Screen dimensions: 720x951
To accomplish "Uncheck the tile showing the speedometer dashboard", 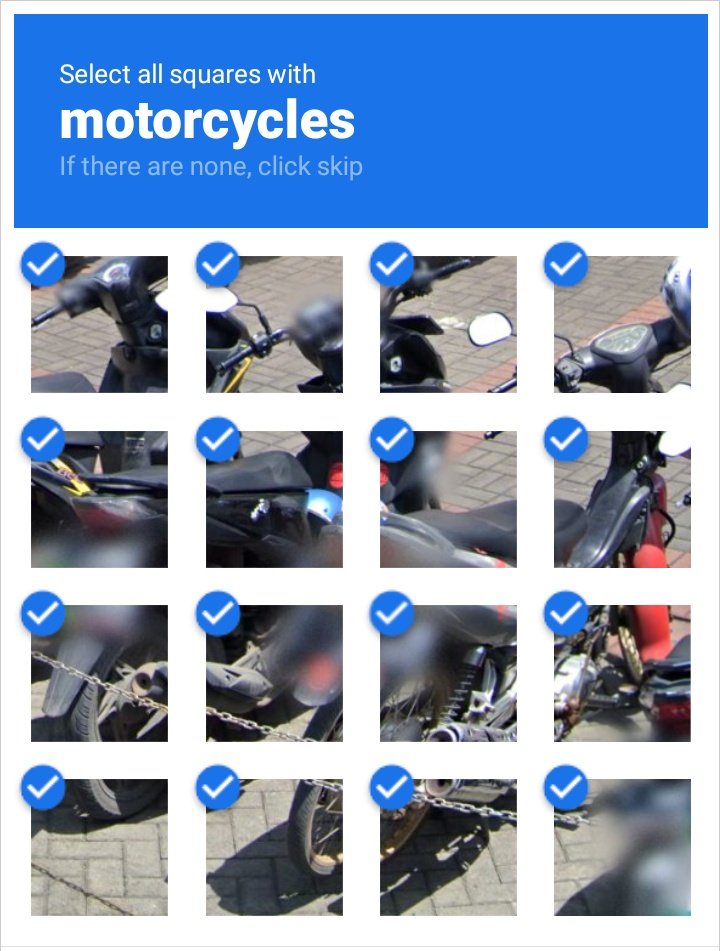I will tap(622, 324).
